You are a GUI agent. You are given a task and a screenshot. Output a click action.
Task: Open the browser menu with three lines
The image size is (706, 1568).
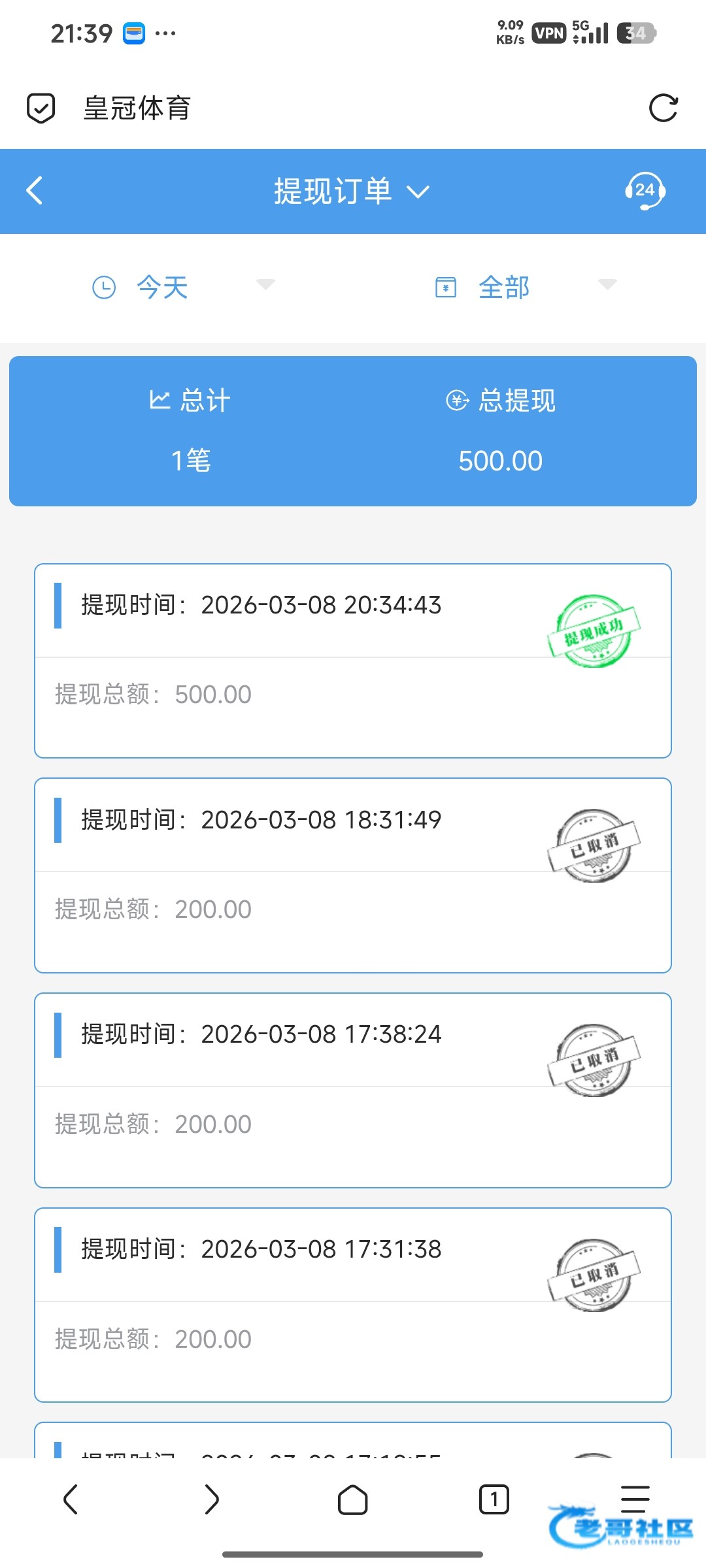(635, 1499)
